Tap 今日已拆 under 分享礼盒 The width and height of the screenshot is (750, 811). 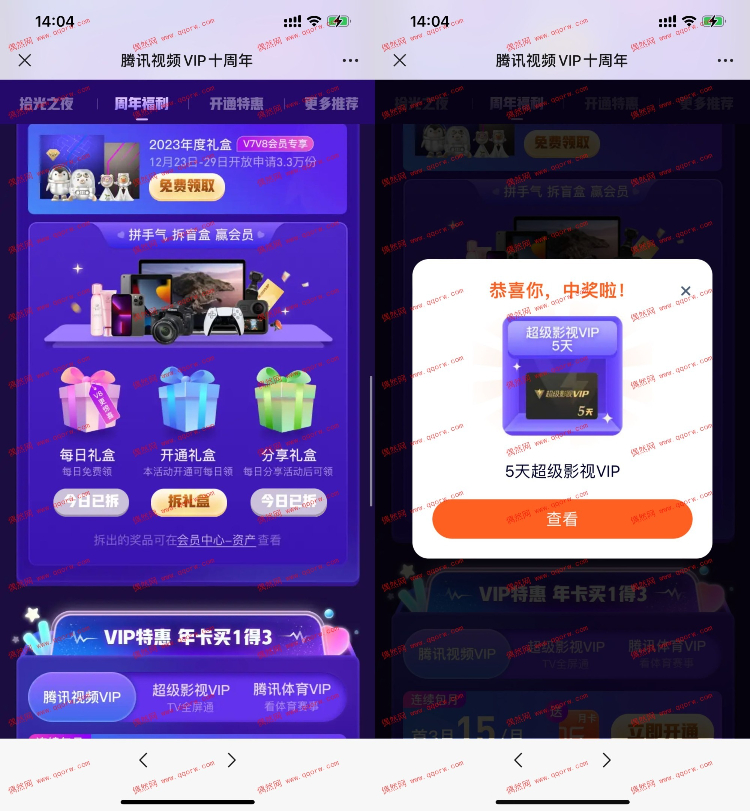point(288,502)
